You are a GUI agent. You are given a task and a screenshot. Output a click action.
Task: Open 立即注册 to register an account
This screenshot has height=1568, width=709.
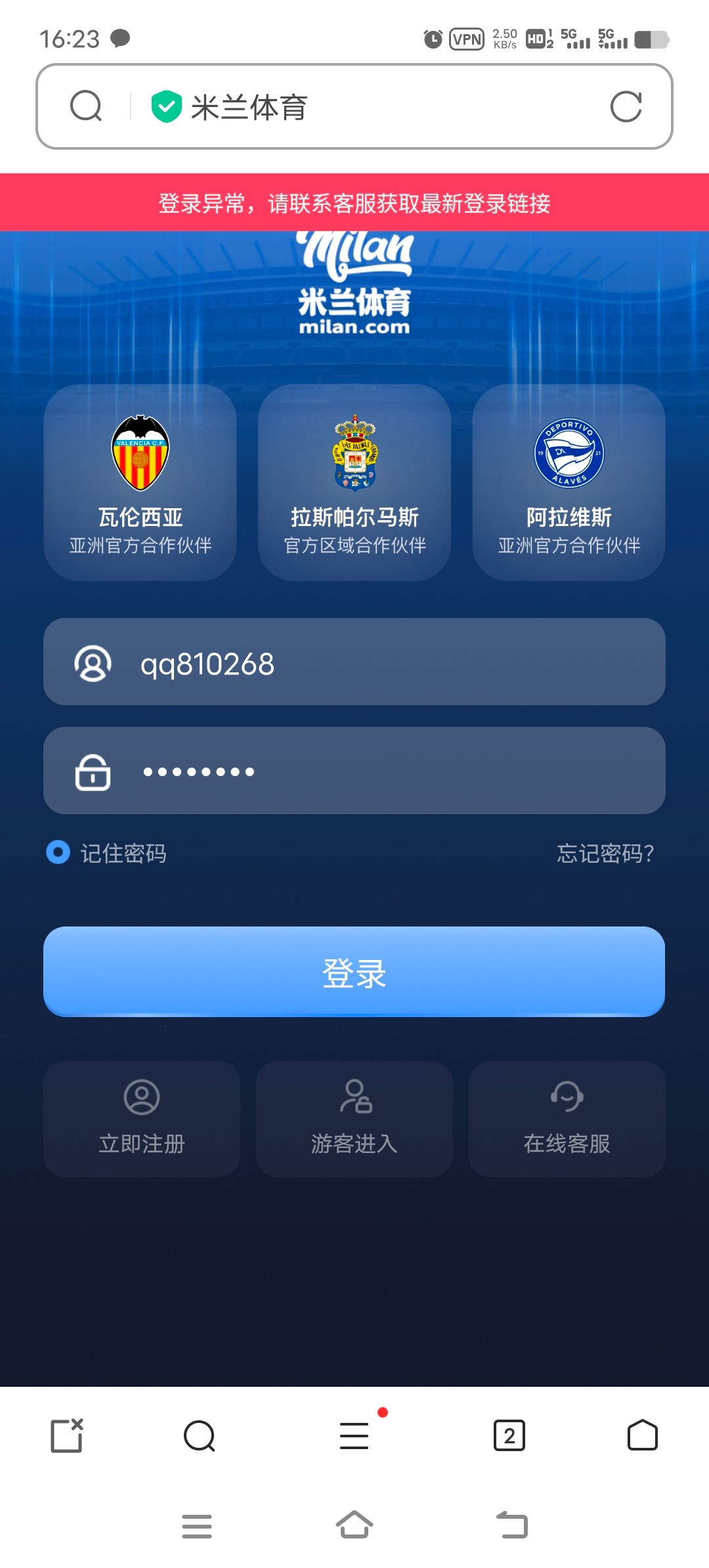(142, 1119)
